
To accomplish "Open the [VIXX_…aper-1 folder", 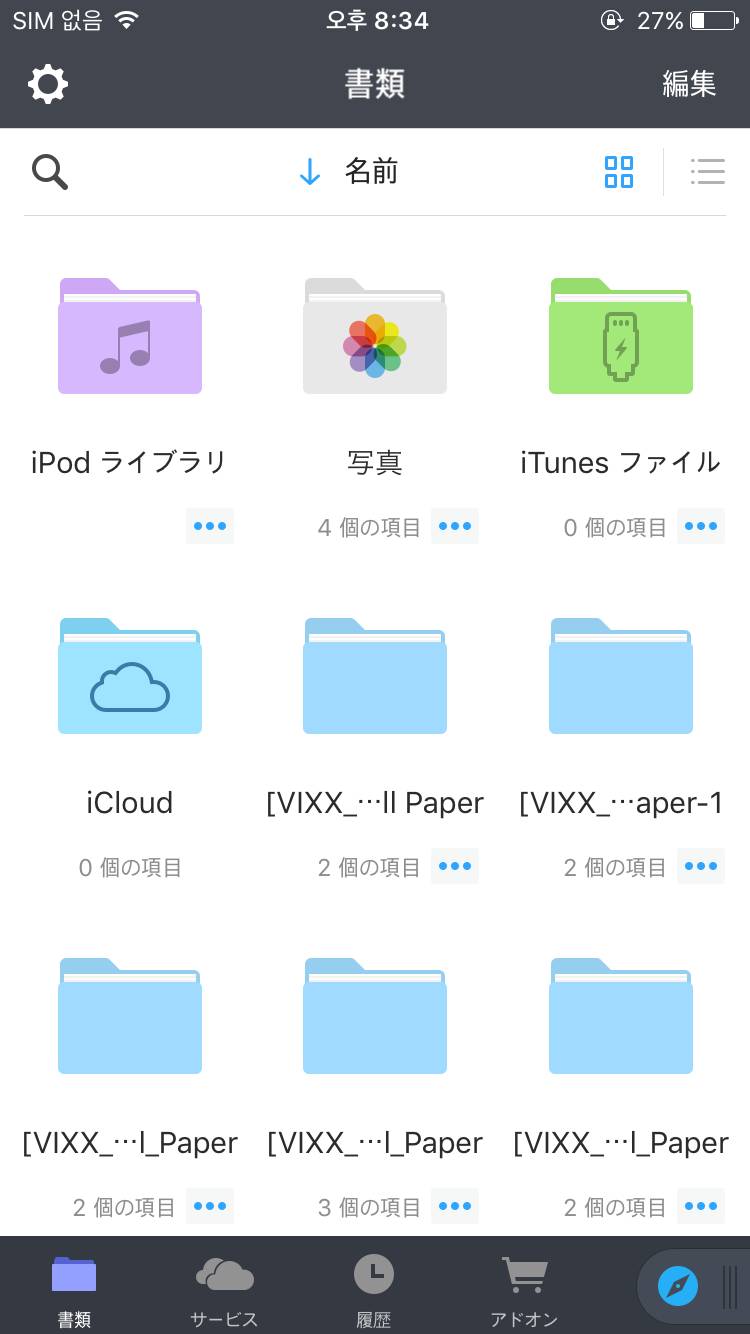I will (x=621, y=676).
